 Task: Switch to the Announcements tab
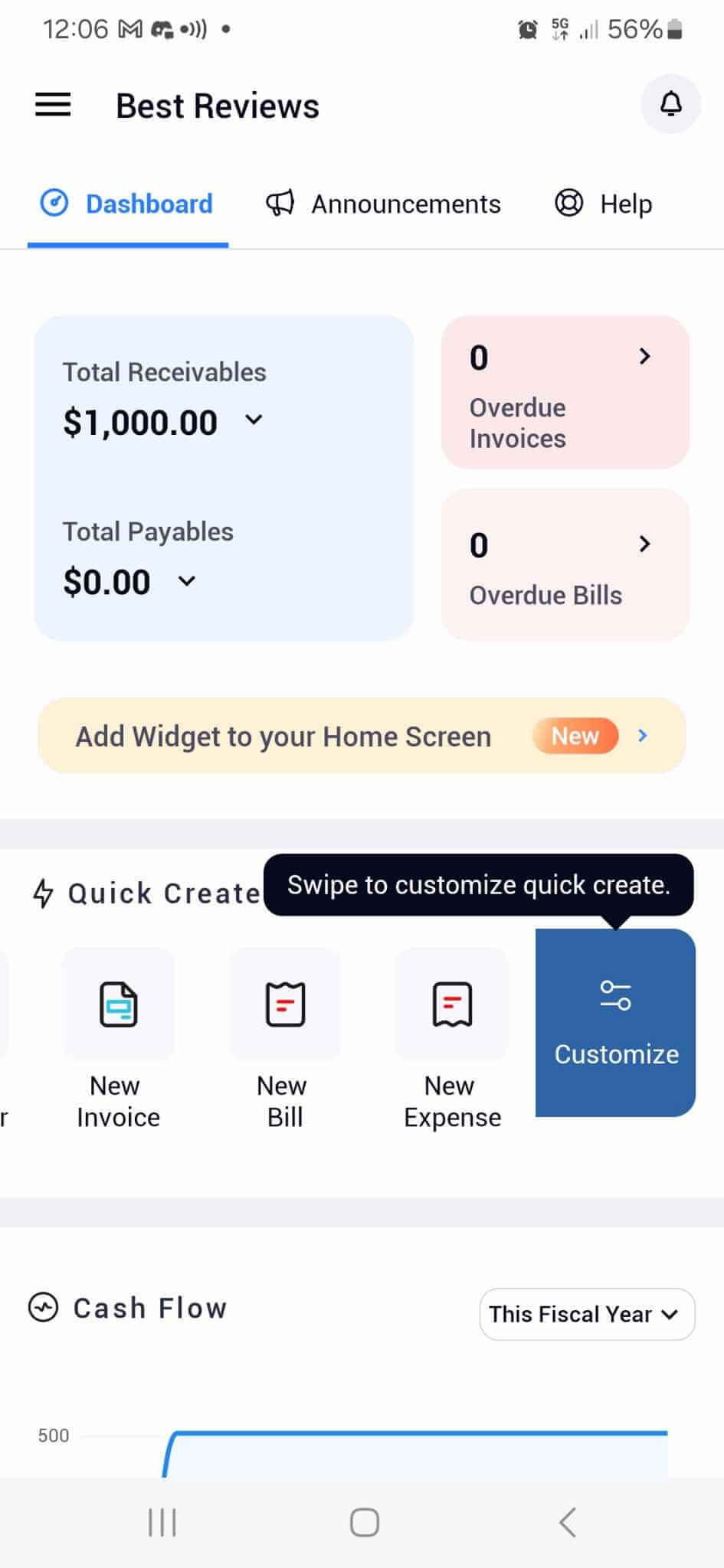click(x=383, y=204)
